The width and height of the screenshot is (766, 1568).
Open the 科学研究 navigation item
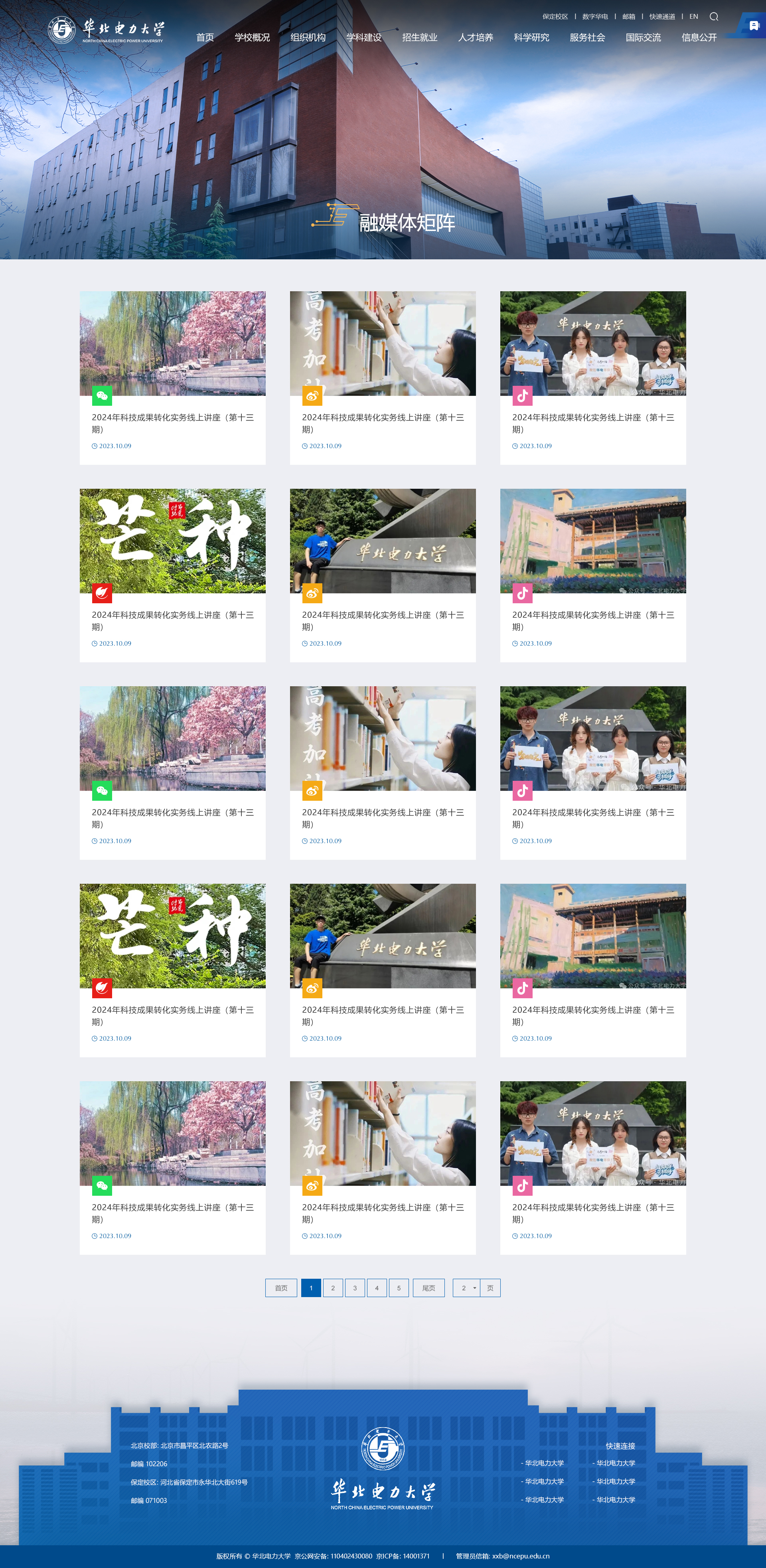pyautogui.click(x=531, y=38)
